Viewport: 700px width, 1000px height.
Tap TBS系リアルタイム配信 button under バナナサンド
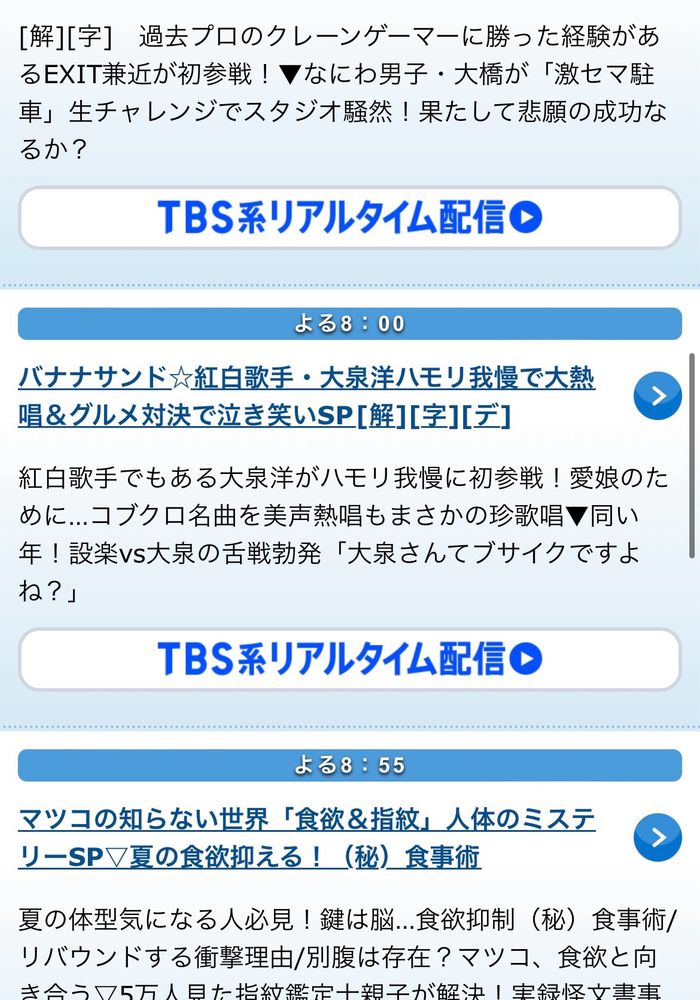tap(350, 659)
